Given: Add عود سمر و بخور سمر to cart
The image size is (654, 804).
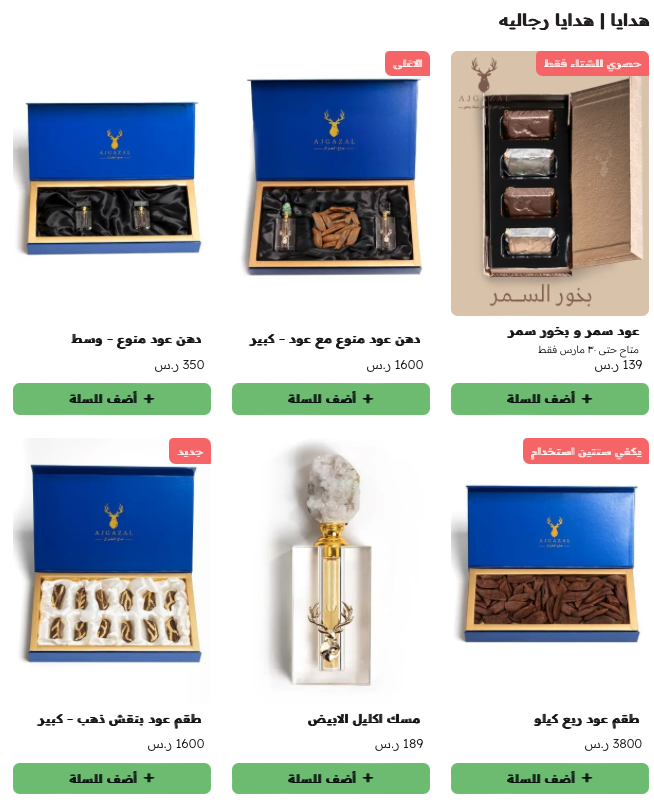Looking at the screenshot, I should [x=549, y=399].
